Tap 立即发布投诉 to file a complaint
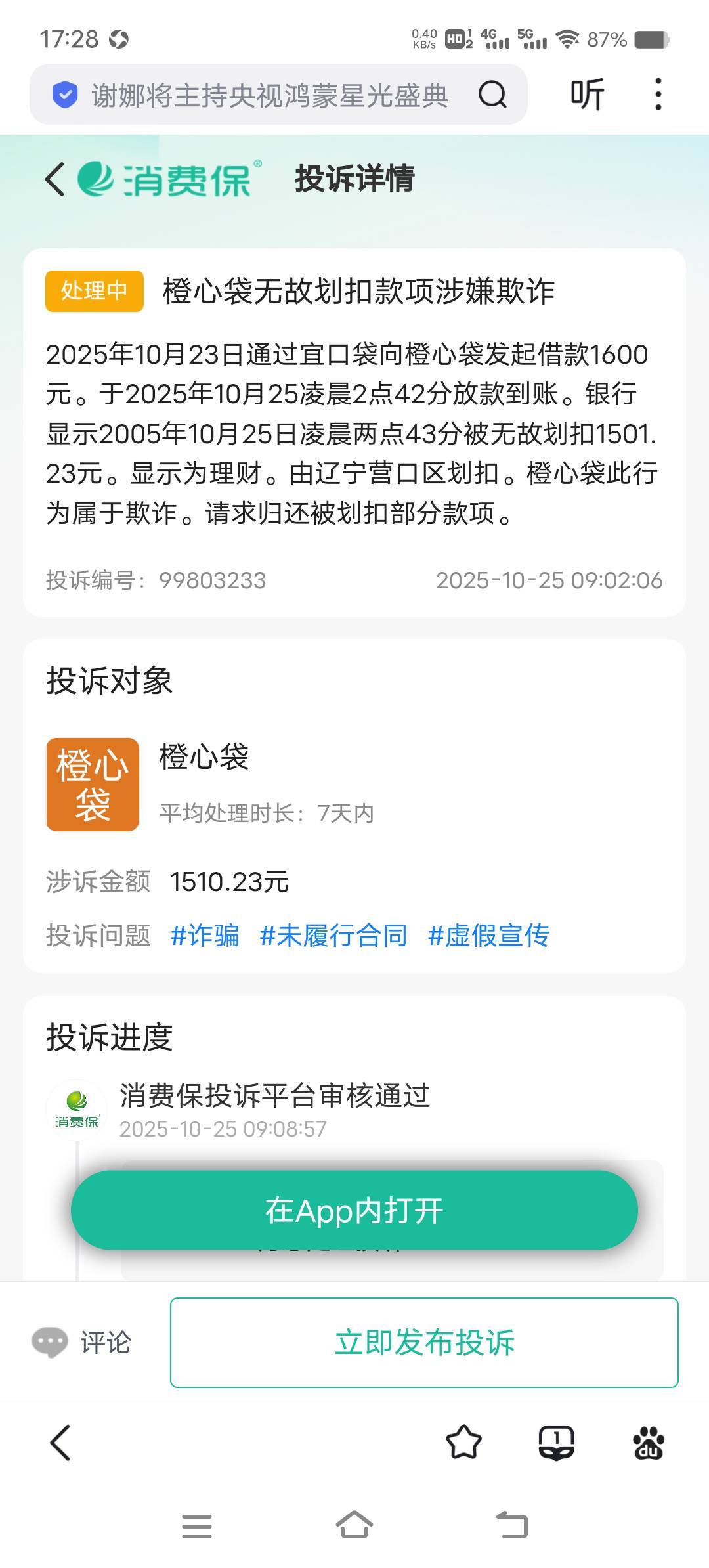 coord(424,1343)
